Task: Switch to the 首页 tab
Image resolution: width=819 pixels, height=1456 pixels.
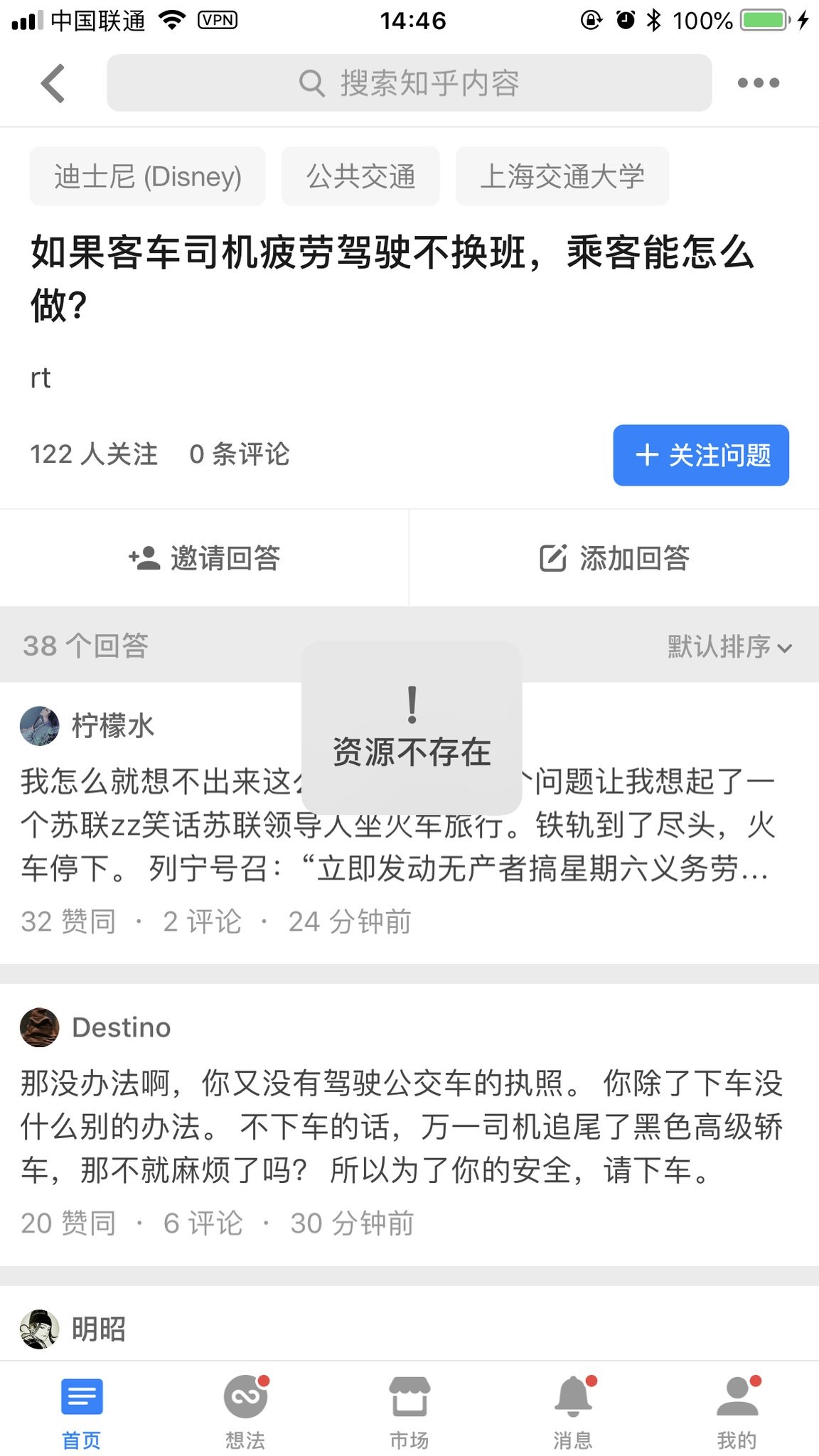Action: pos(82,1409)
